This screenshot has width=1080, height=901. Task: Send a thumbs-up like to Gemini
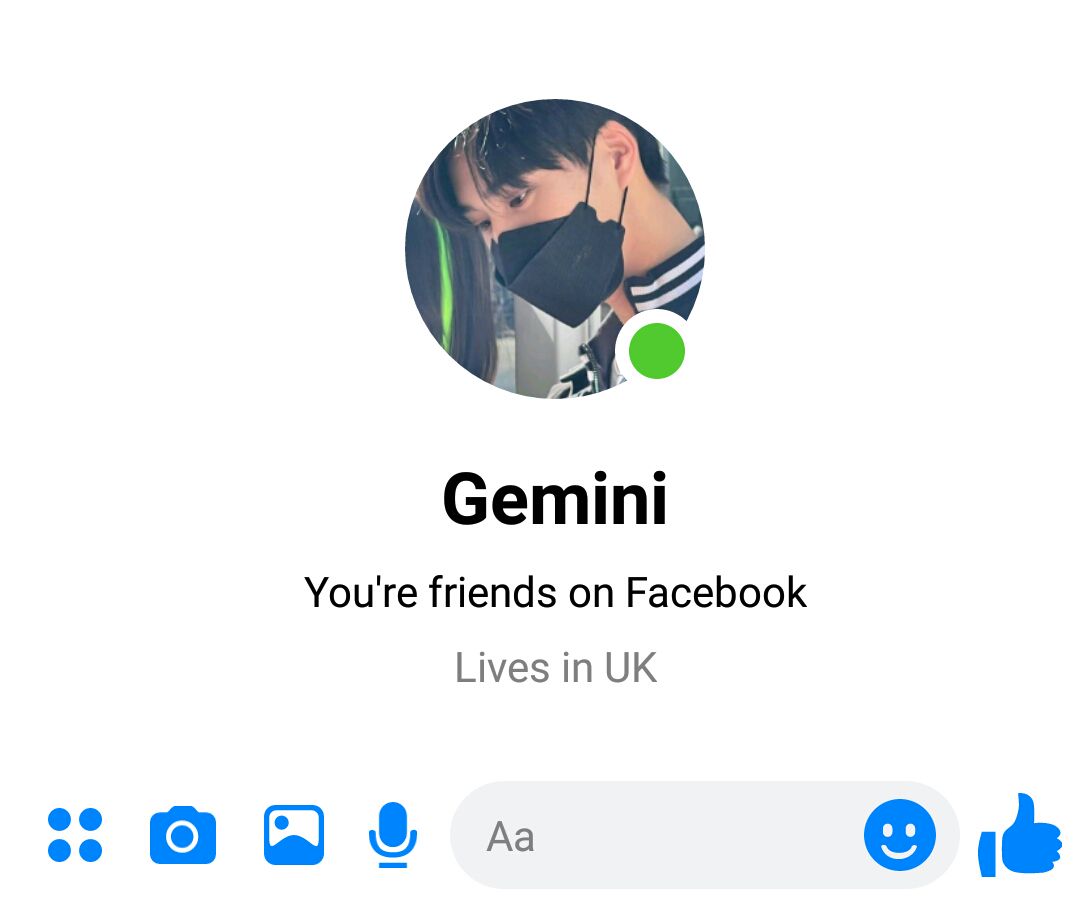coord(1020,835)
